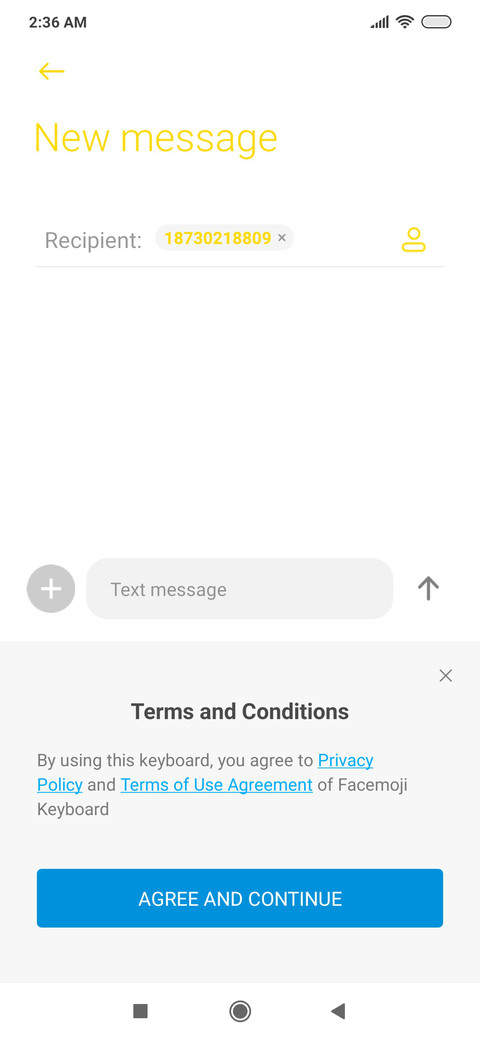This screenshot has width=480, height=1040.
Task: Send the message with the arrow
Action: pyautogui.click(x=428, y=588)
